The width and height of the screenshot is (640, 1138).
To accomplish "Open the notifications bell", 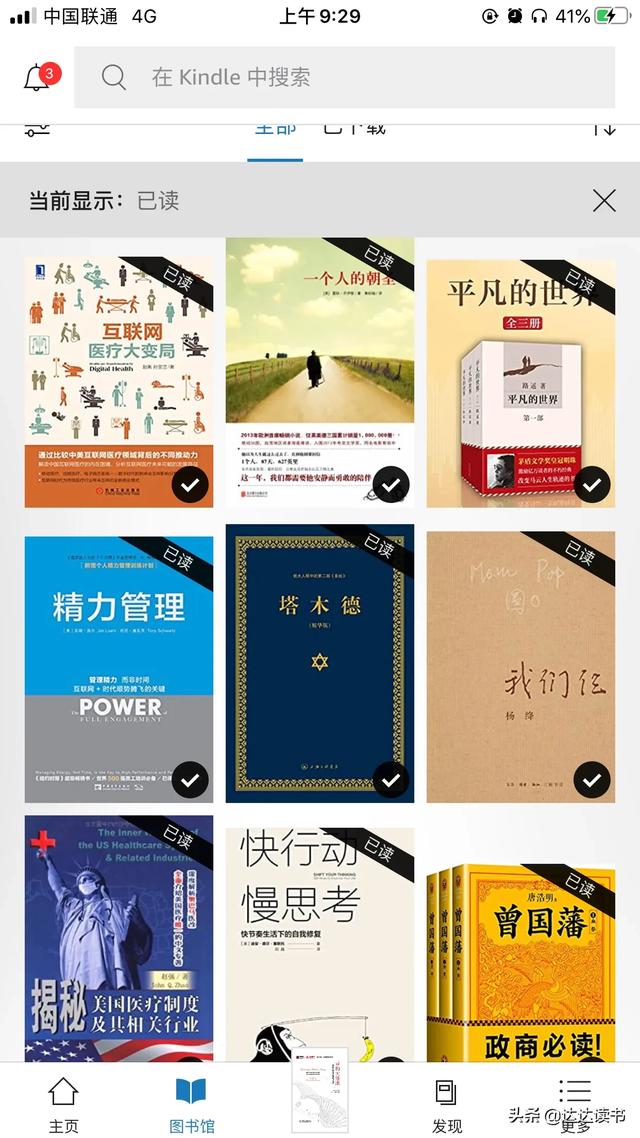I will [40, 77].
